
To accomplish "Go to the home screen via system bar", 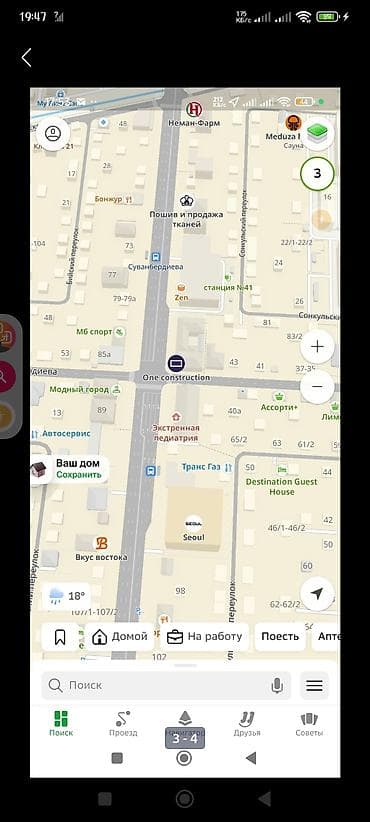I will 184,799.
